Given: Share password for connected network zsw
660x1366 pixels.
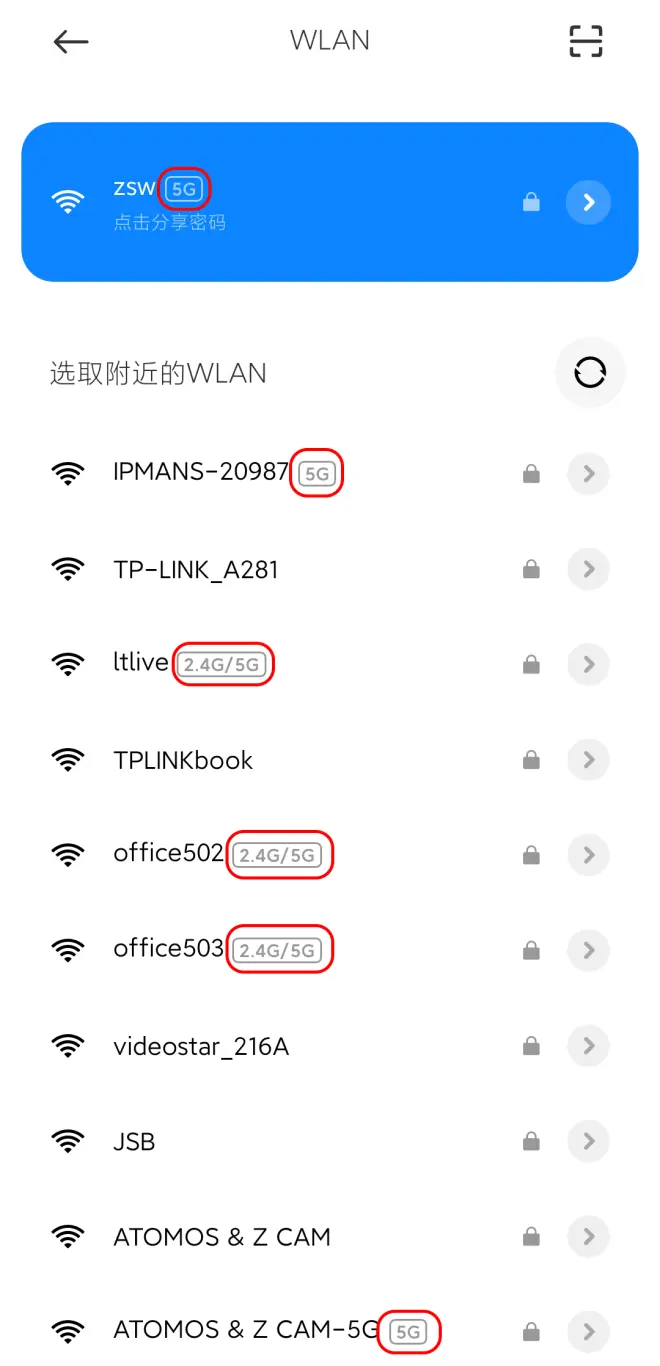Looking at the screenshot, I should point(169,222).
